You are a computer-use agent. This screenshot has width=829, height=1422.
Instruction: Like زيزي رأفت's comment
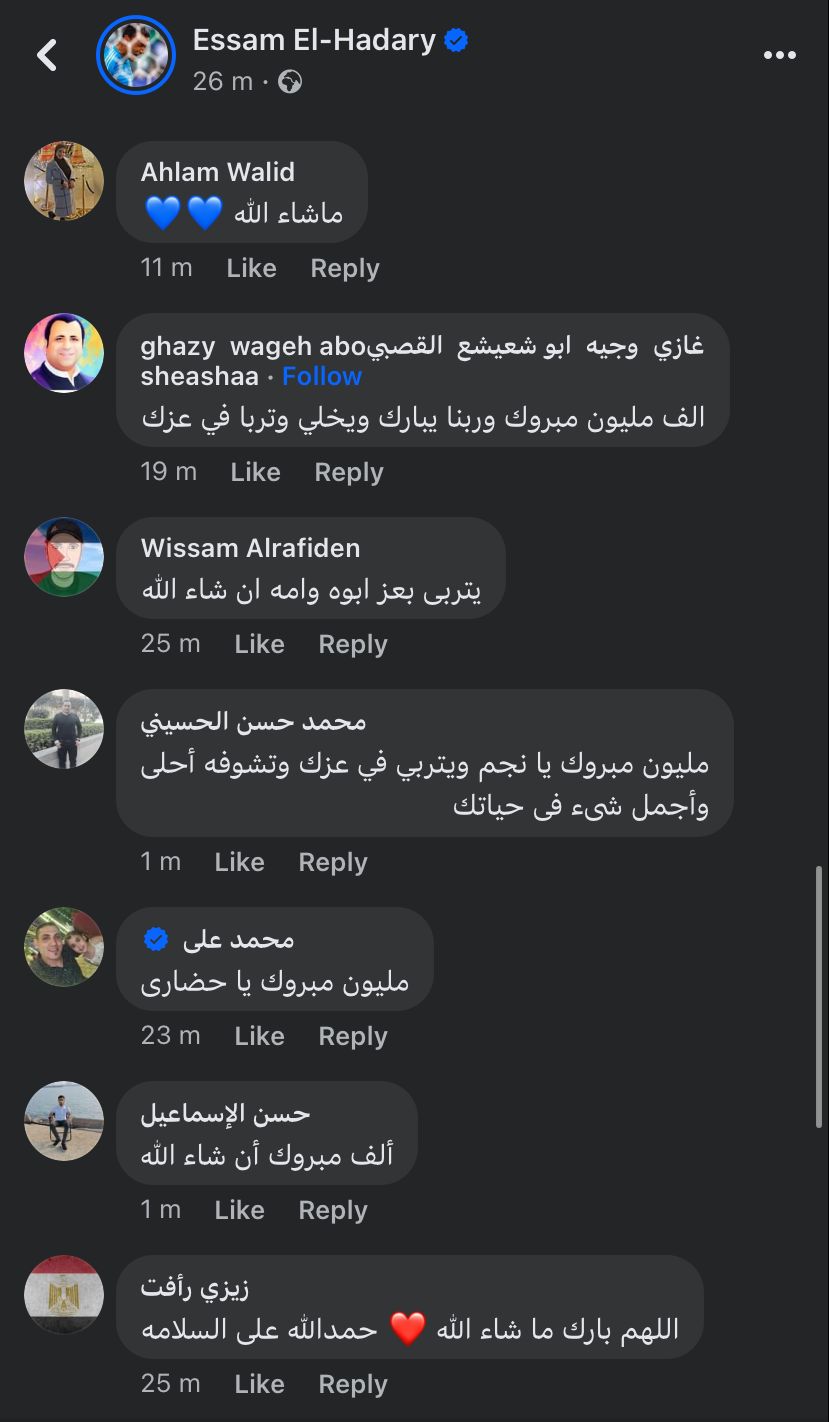pyautogui.click(x=259, y=1384)
